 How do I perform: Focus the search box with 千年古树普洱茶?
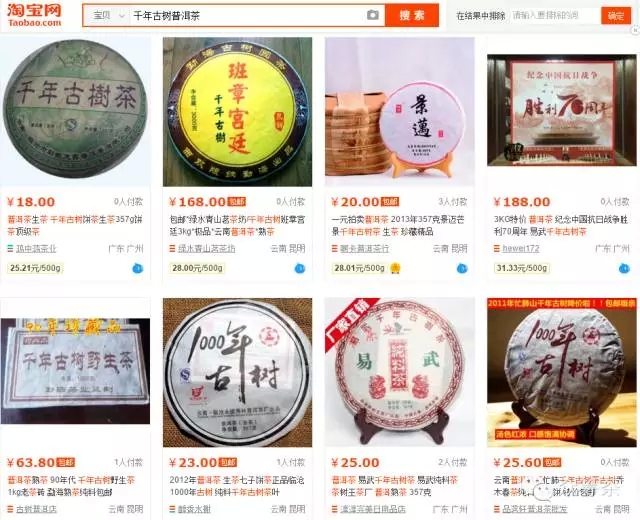245,15
